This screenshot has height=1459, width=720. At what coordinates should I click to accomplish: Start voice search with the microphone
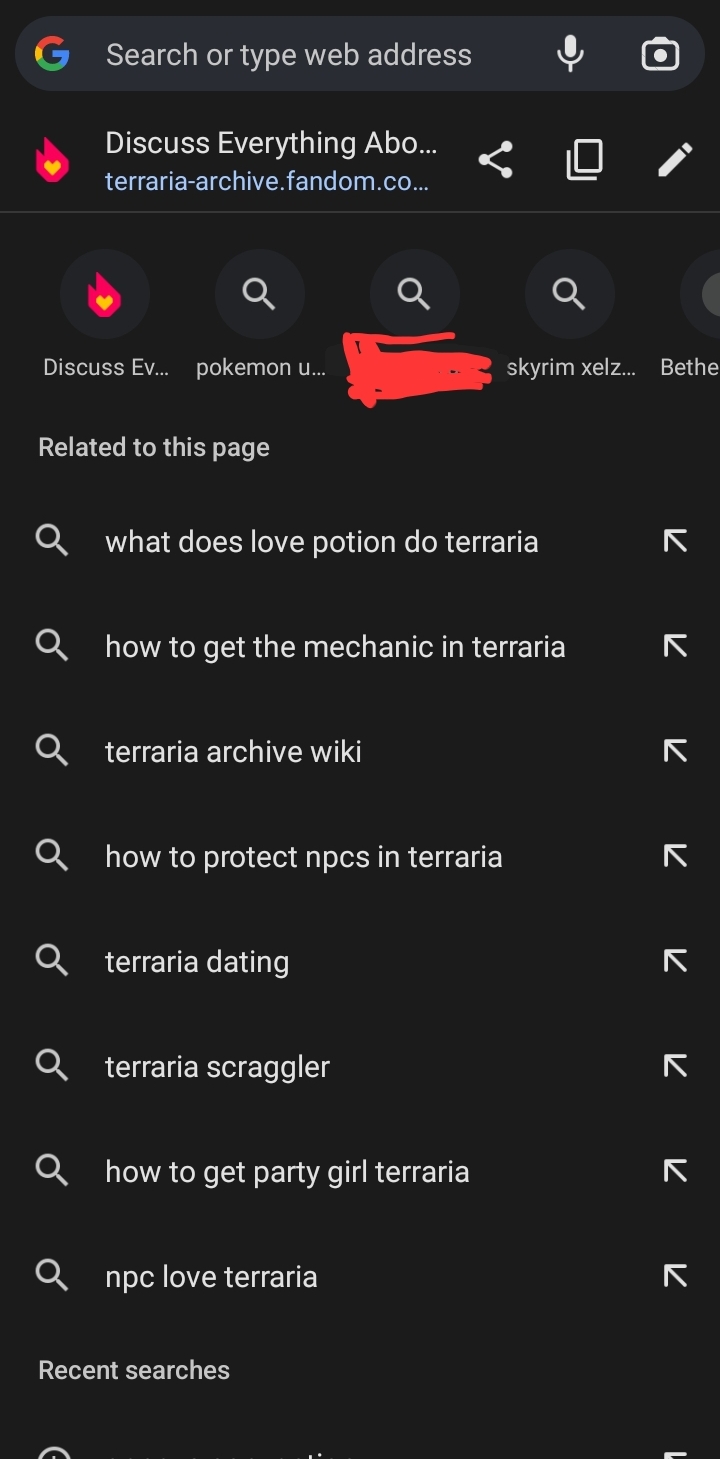570,54
